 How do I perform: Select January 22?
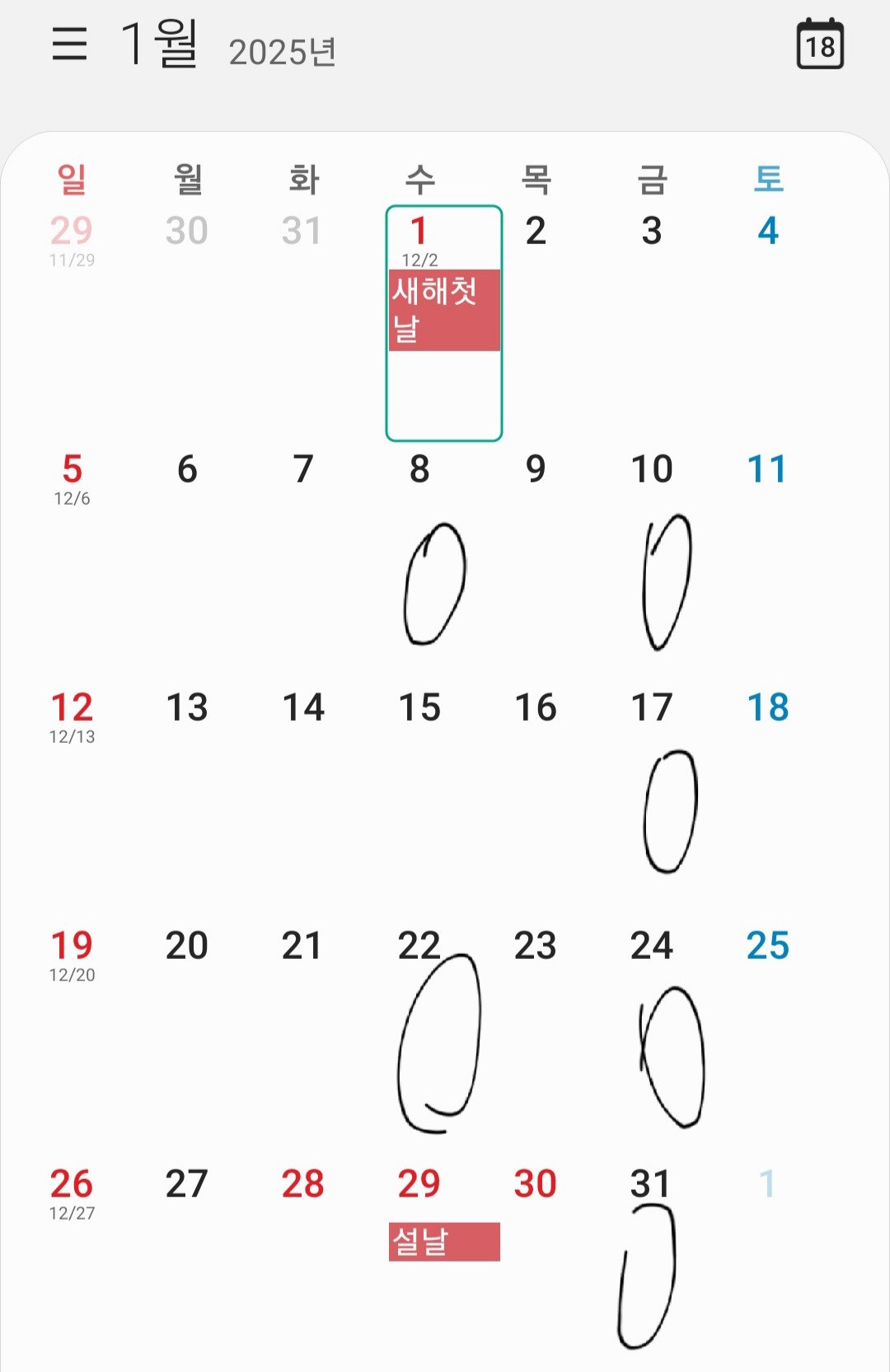click(419, 946)
